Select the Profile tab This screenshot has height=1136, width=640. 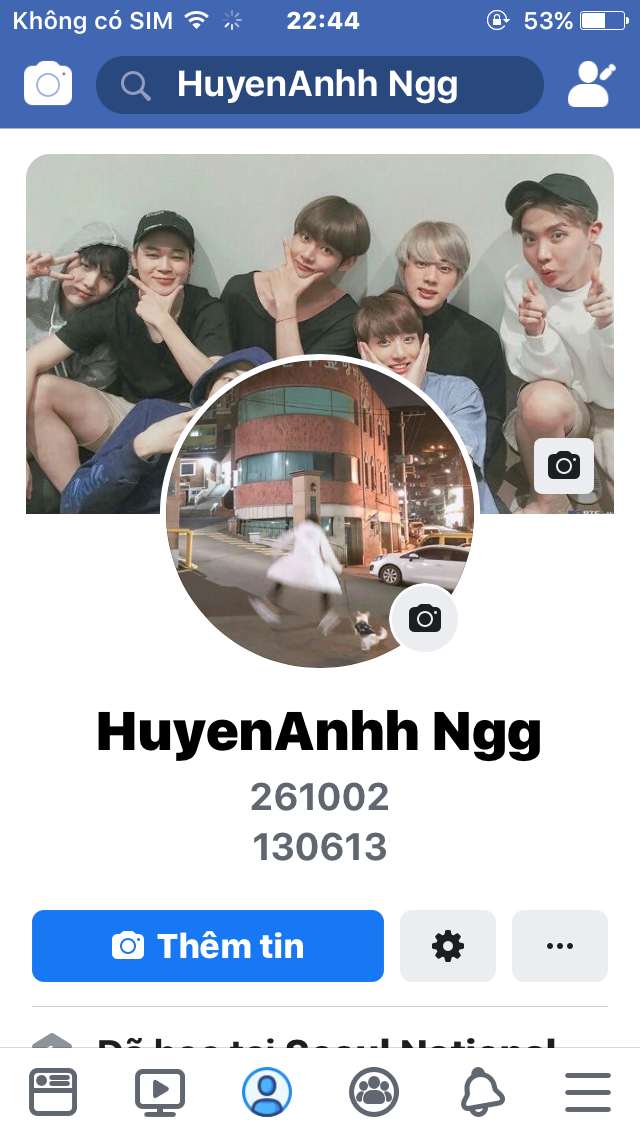267,1091
